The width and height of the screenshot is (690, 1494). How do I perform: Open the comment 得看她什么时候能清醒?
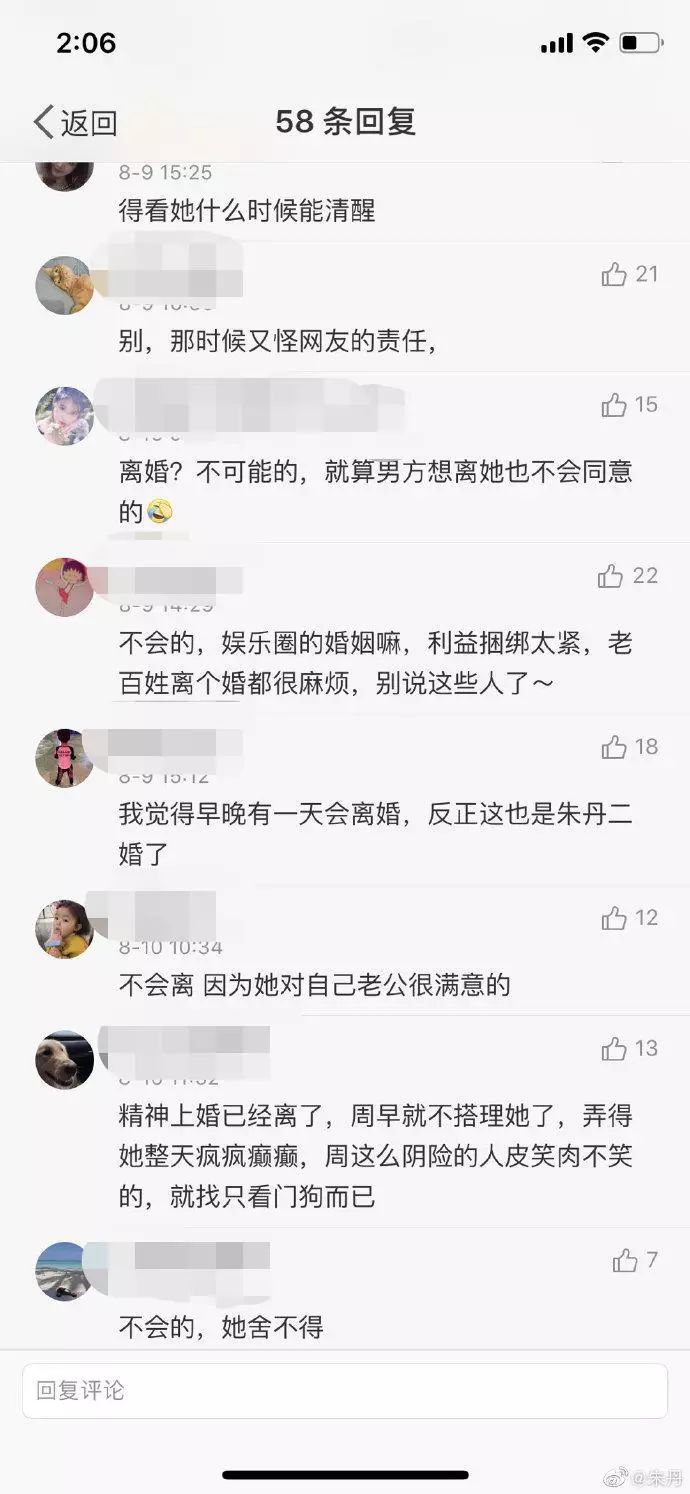[x=247, y=211]
